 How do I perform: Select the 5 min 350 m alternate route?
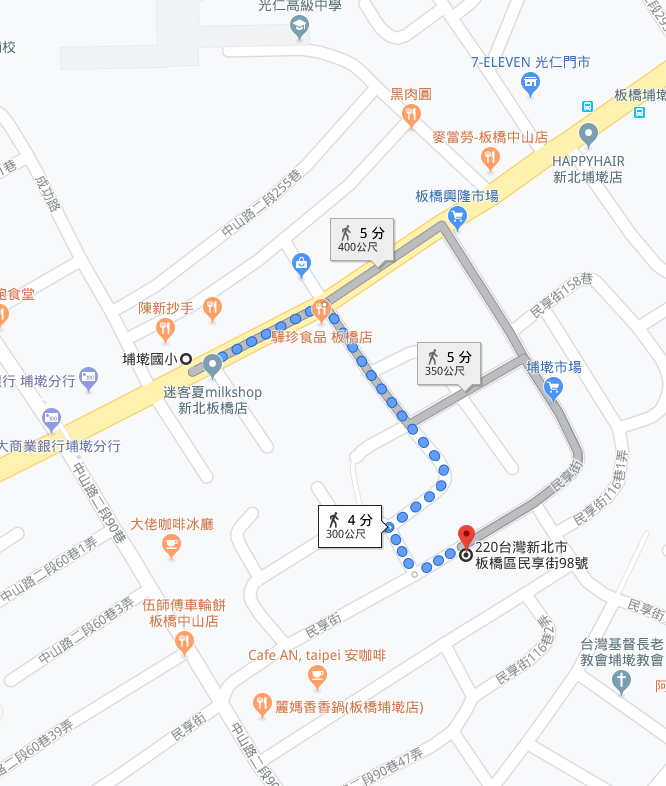click(450, 363)
